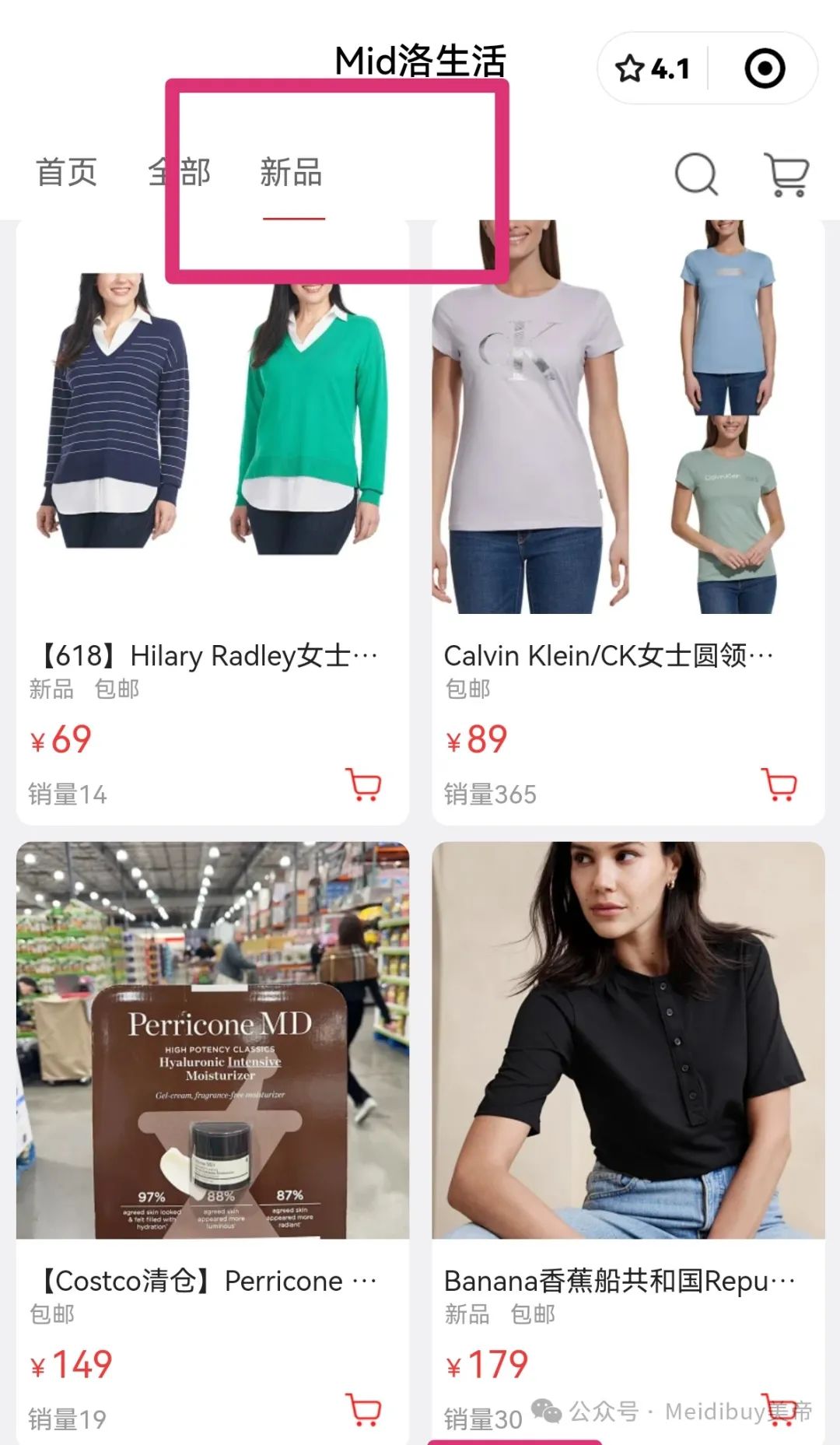Add the ¥179 Banana Republic item to cart

pos(779,1409)
